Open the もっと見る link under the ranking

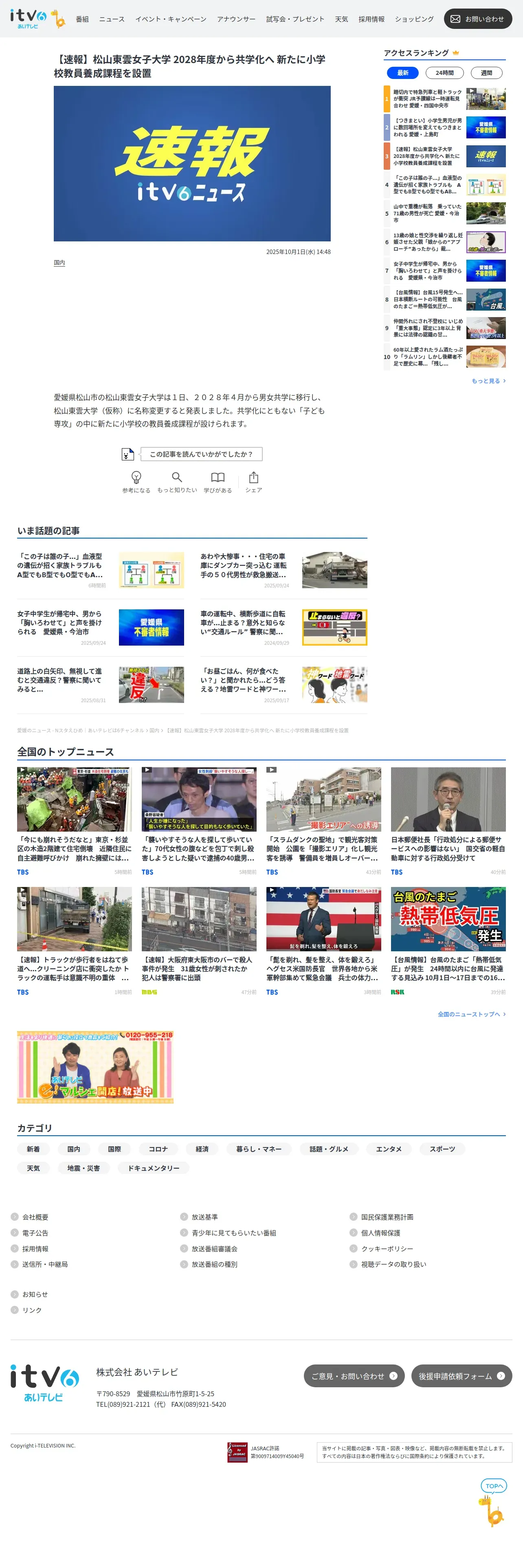coord(488,381)
